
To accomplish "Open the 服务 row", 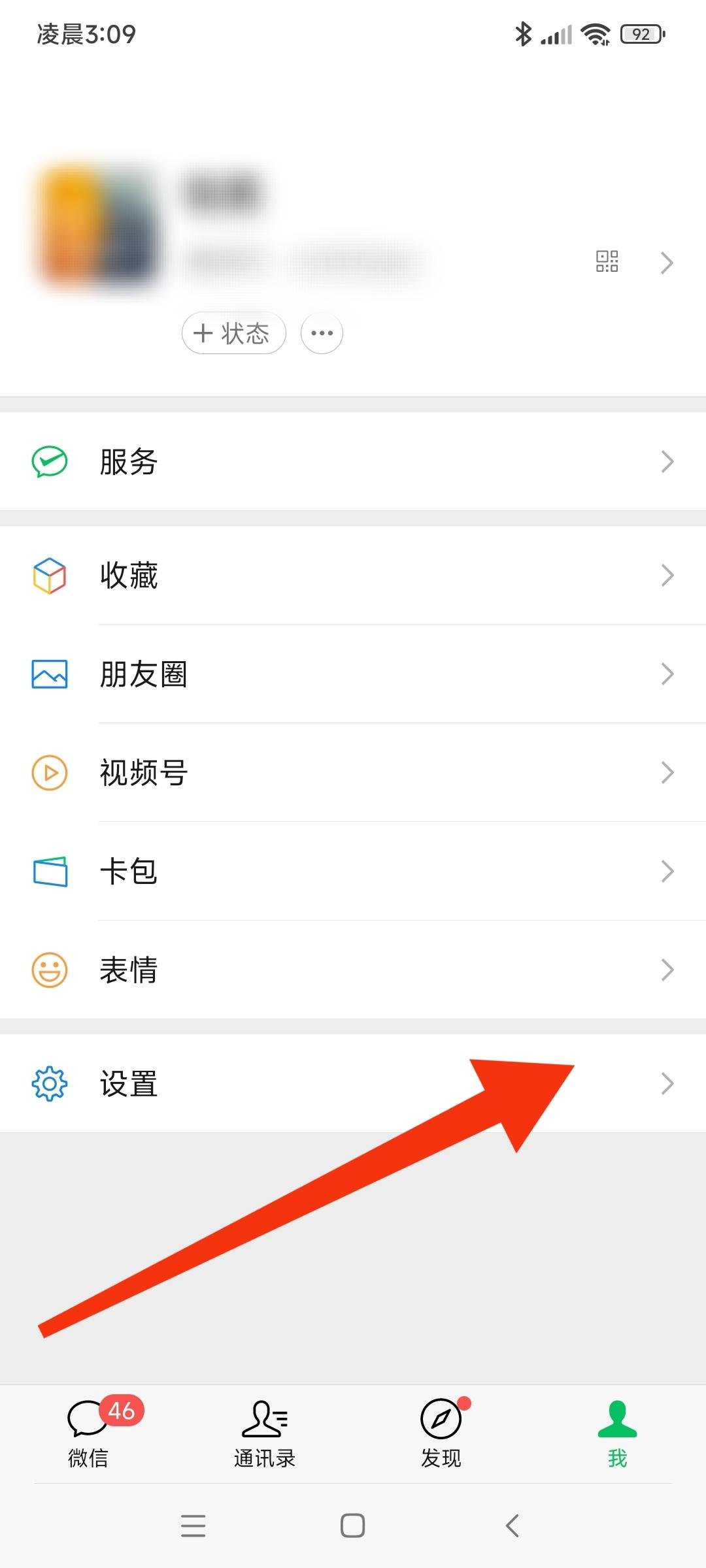I will (x=353, y=462).
